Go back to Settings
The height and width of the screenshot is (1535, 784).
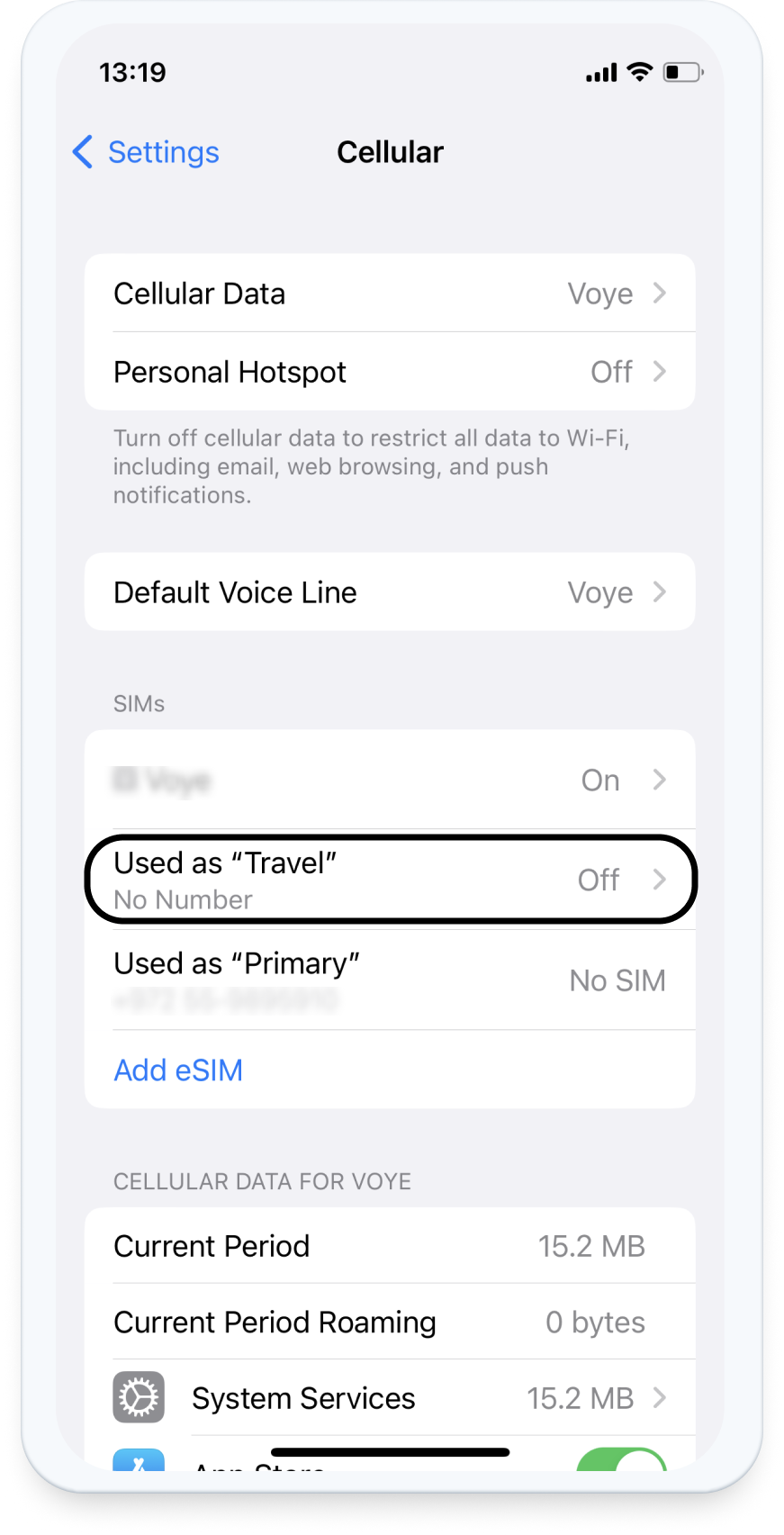pos(146,152)
